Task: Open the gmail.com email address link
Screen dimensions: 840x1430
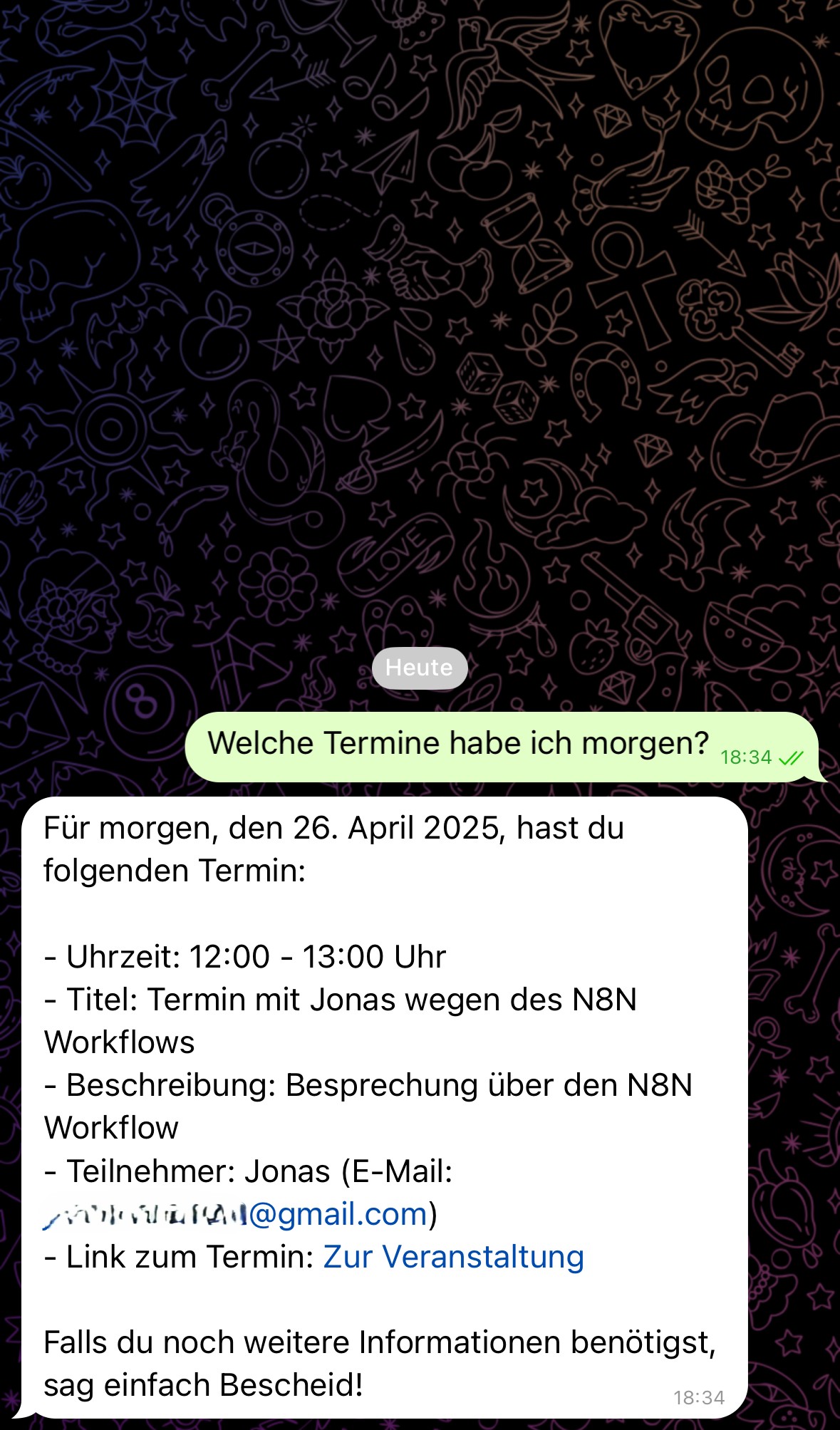Action: pos(236,1214)
